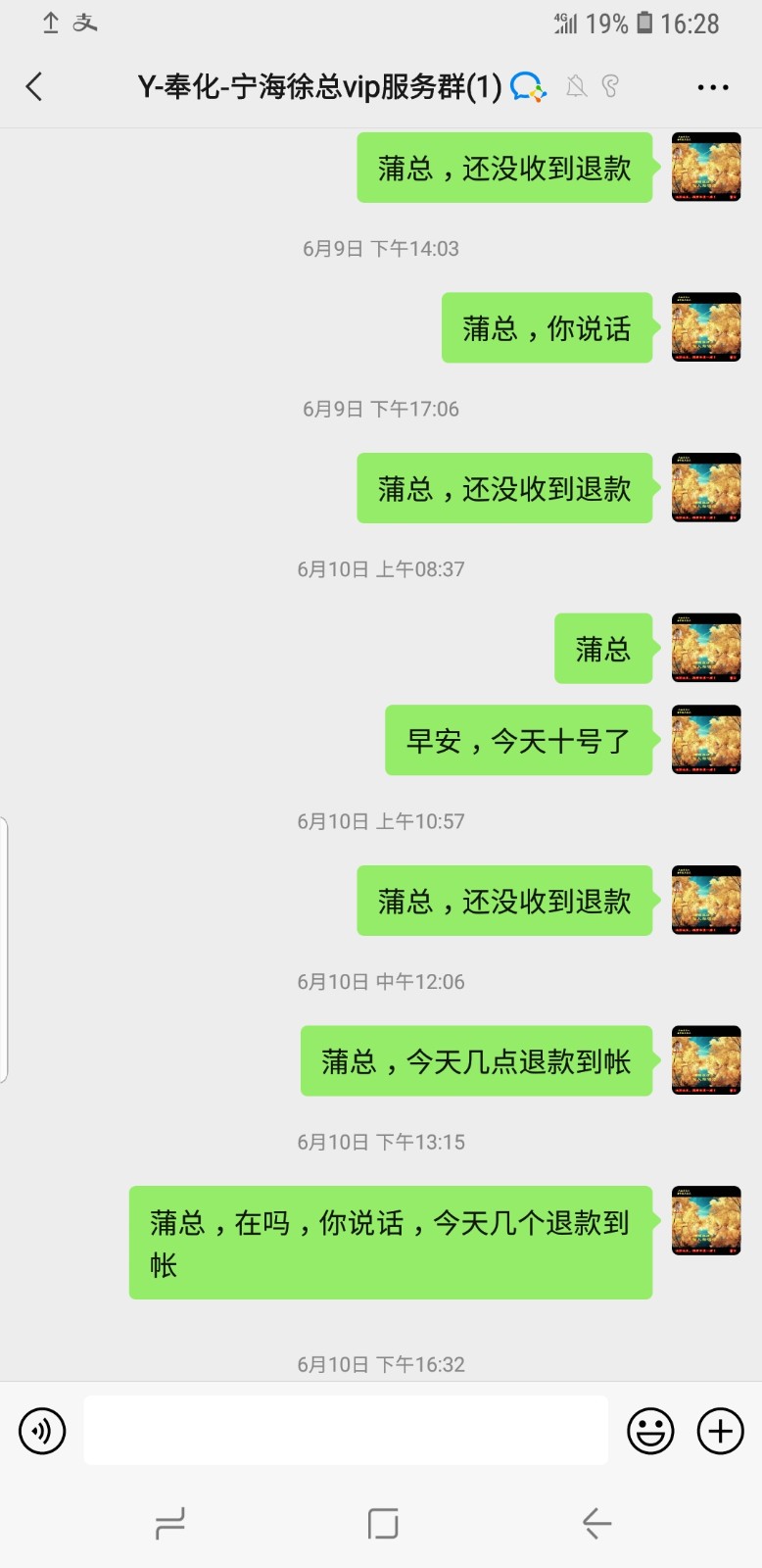Switch to voice message input
Image resolution: width=762 pixels, height=1568 pixels.
42,1431
